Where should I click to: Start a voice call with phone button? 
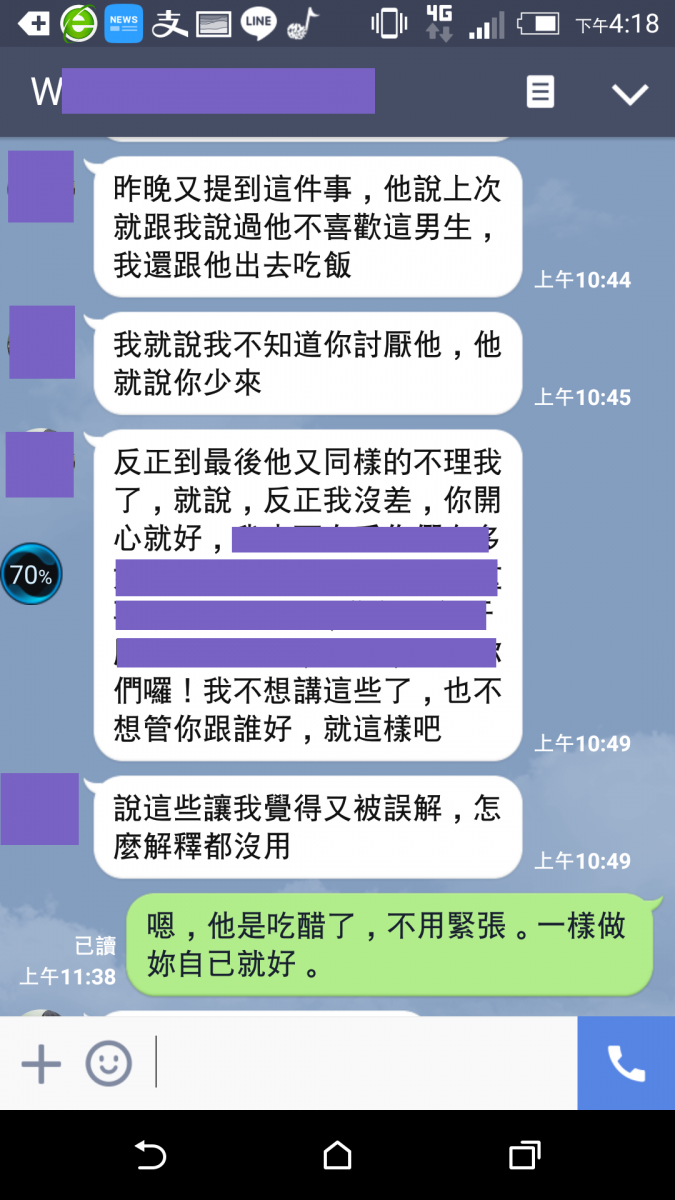pyautogui.click(x=626, y=1063)
